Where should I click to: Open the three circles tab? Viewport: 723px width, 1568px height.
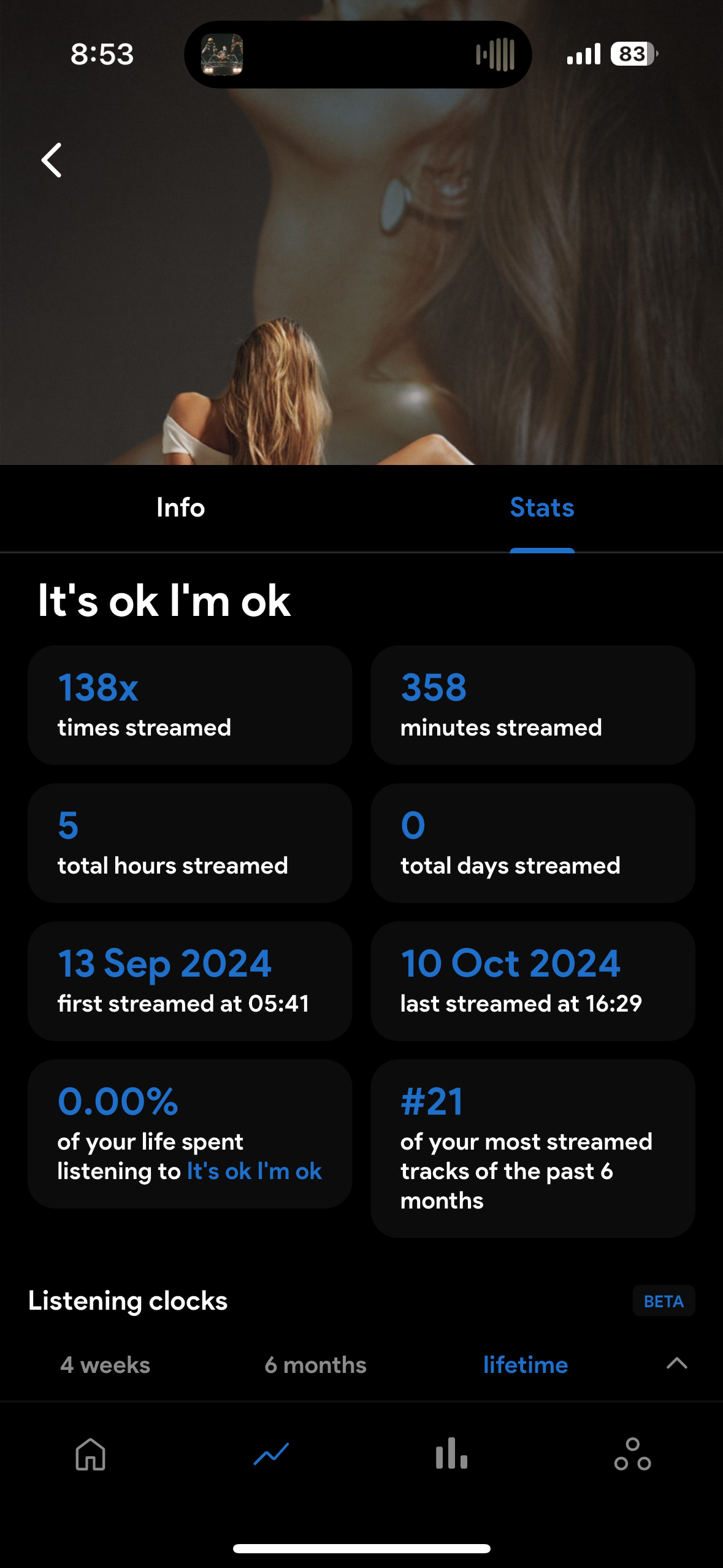632,1454
